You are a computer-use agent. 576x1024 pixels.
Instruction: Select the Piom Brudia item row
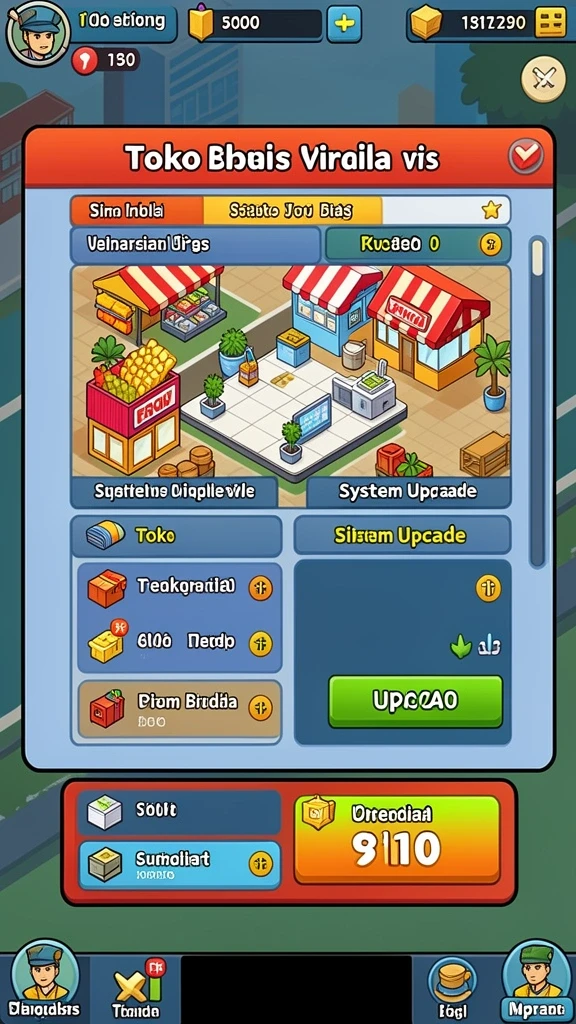coord(180,709)
